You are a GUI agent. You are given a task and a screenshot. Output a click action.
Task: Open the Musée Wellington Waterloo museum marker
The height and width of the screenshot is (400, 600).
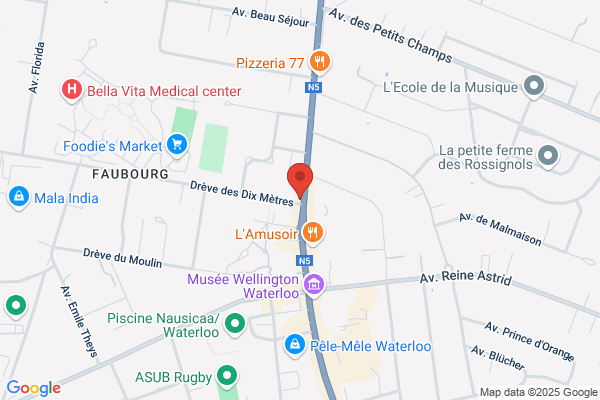pos(314,285)
